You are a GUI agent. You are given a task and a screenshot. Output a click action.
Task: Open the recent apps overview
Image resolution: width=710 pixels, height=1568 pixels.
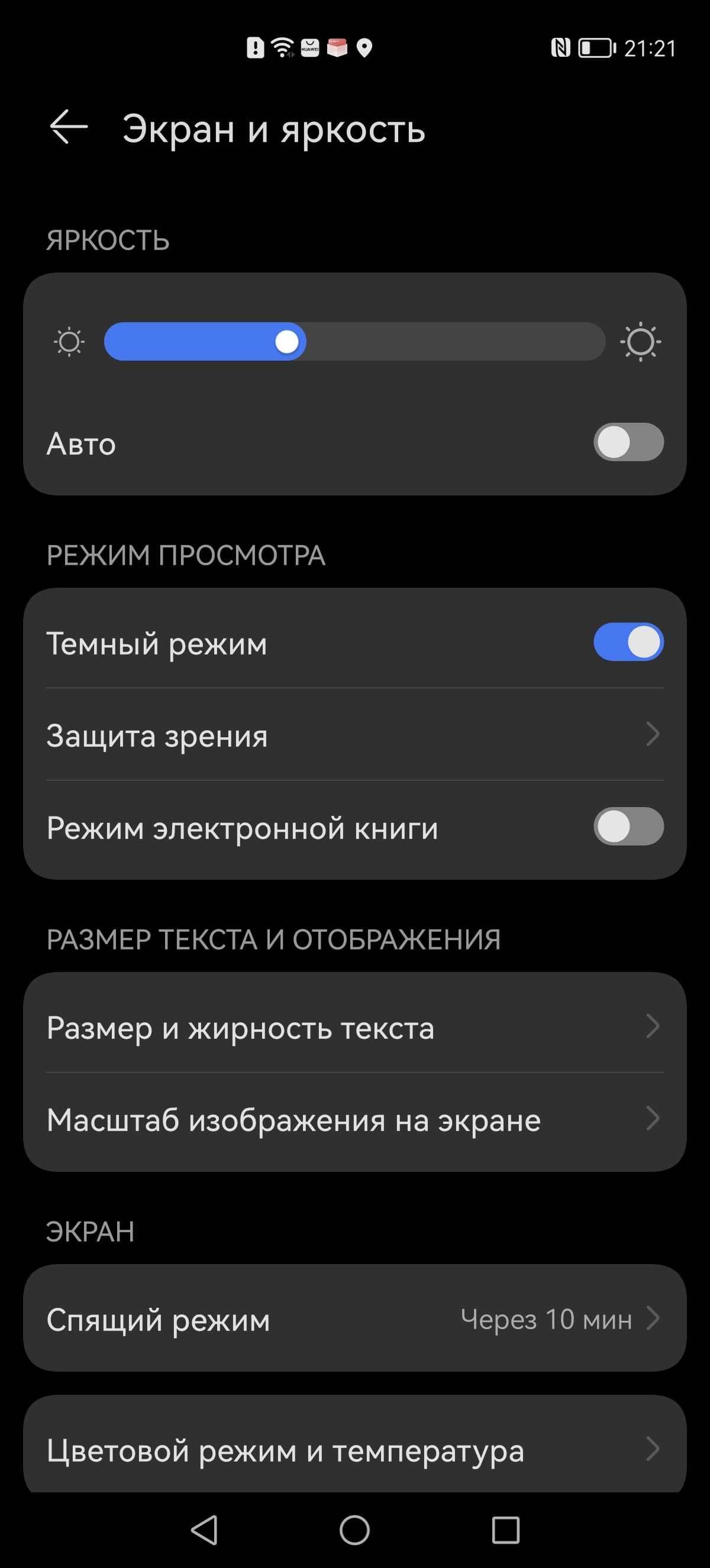click(x=505, y=1530)
